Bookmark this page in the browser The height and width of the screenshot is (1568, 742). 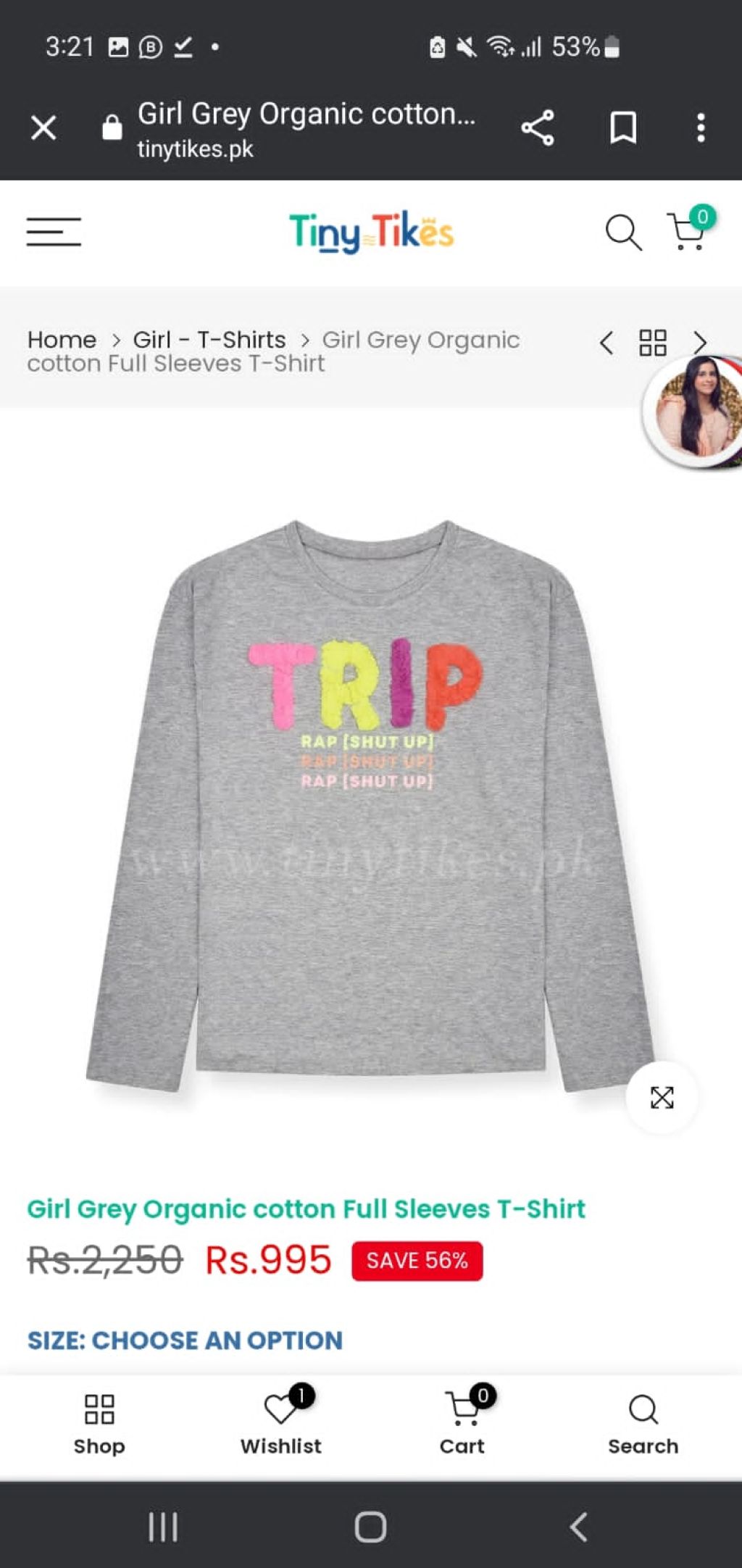point(622,128)
